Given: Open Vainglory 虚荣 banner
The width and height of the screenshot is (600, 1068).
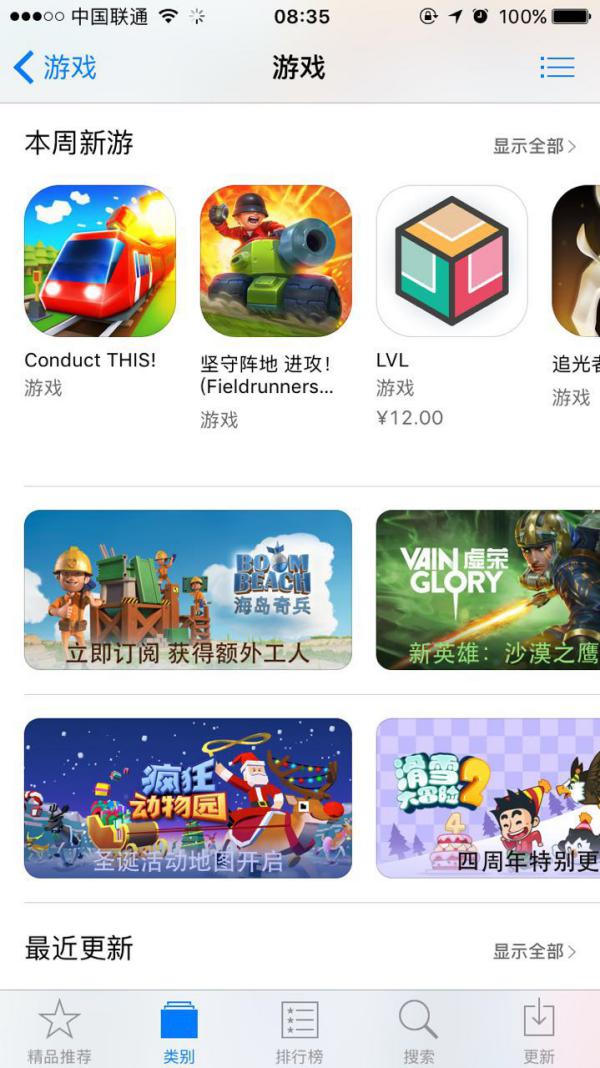Looking at the screenshot, I should point(488,590).
